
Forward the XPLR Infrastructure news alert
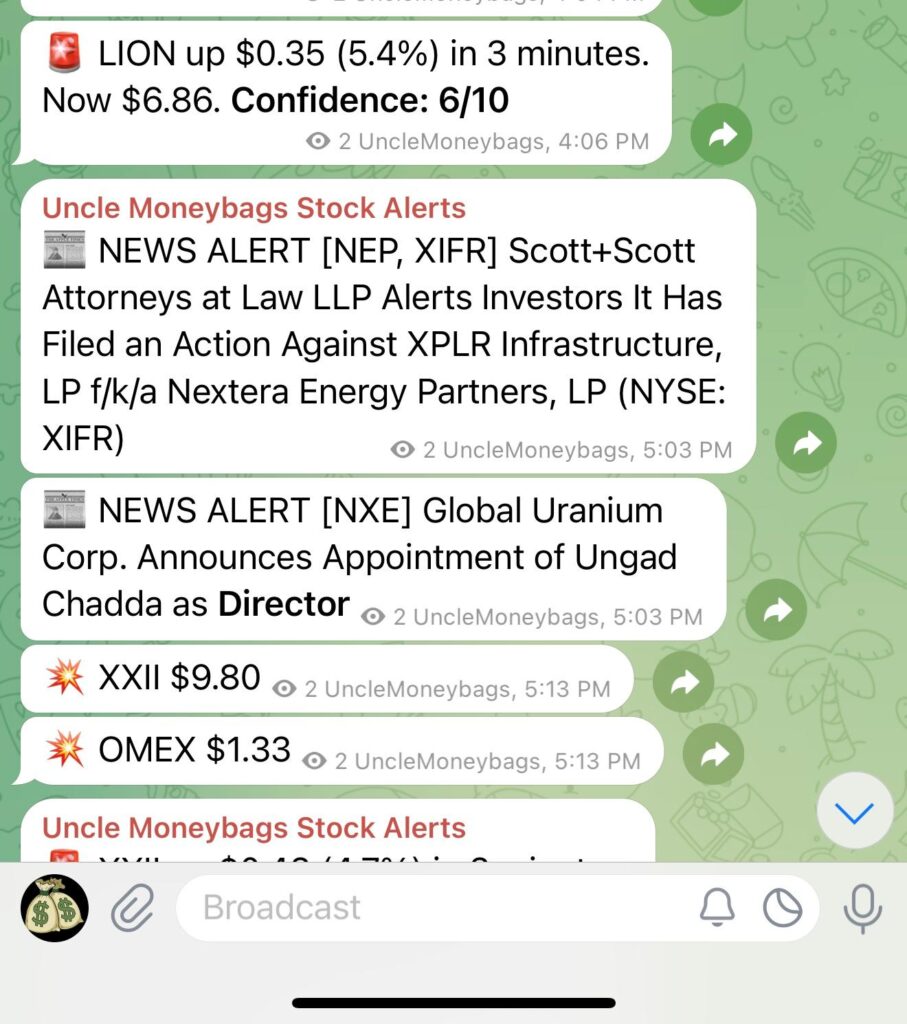click(806, 442)
